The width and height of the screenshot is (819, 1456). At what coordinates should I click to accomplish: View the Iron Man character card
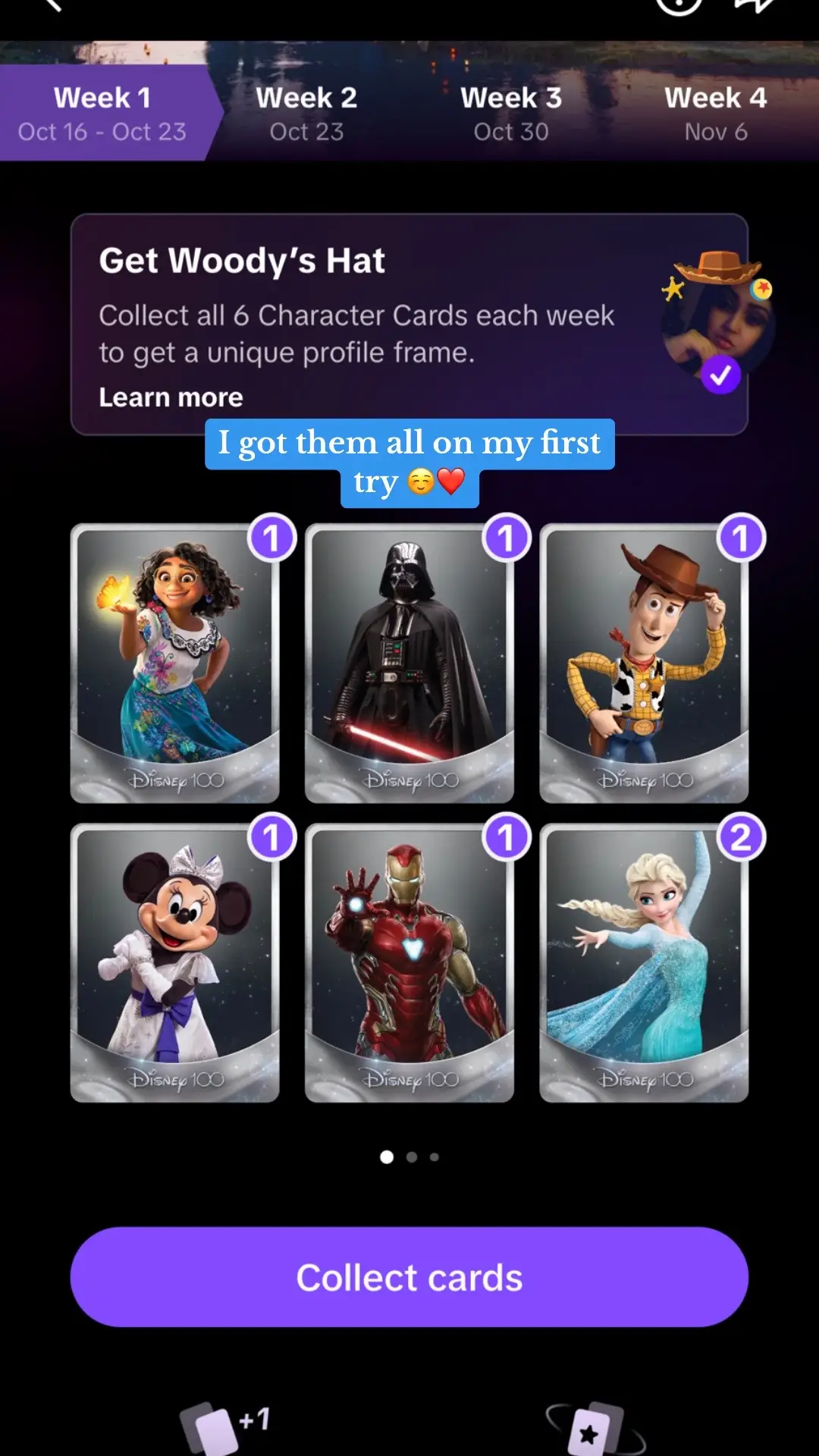[x=409, y=963]
